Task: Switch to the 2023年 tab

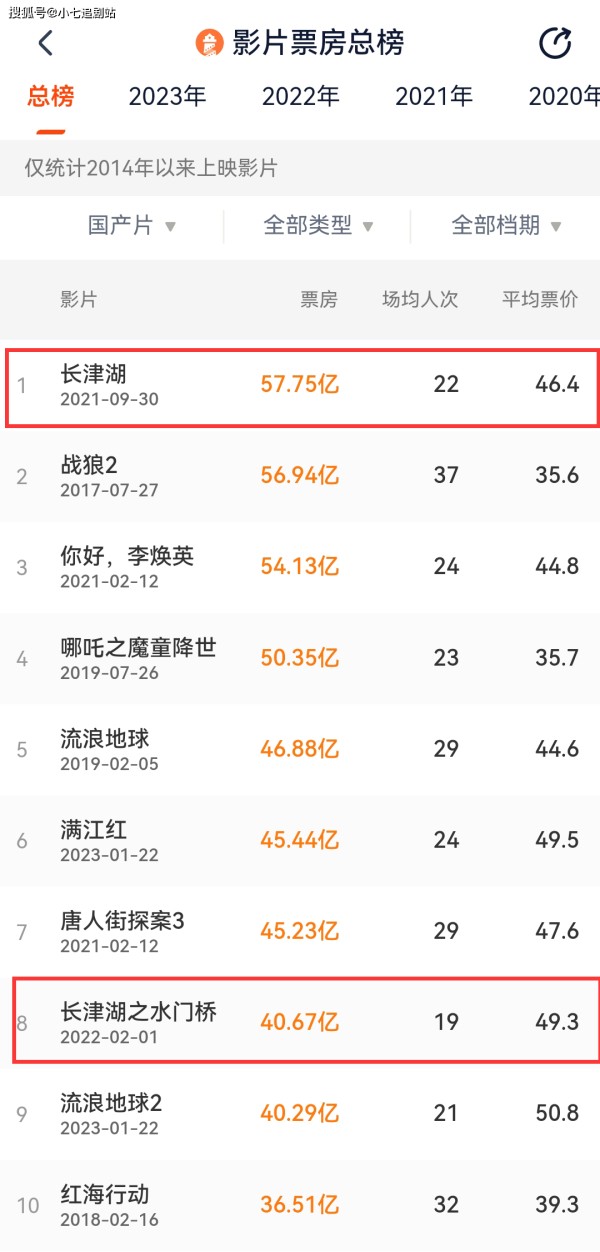Action: [x=167, y=97]
